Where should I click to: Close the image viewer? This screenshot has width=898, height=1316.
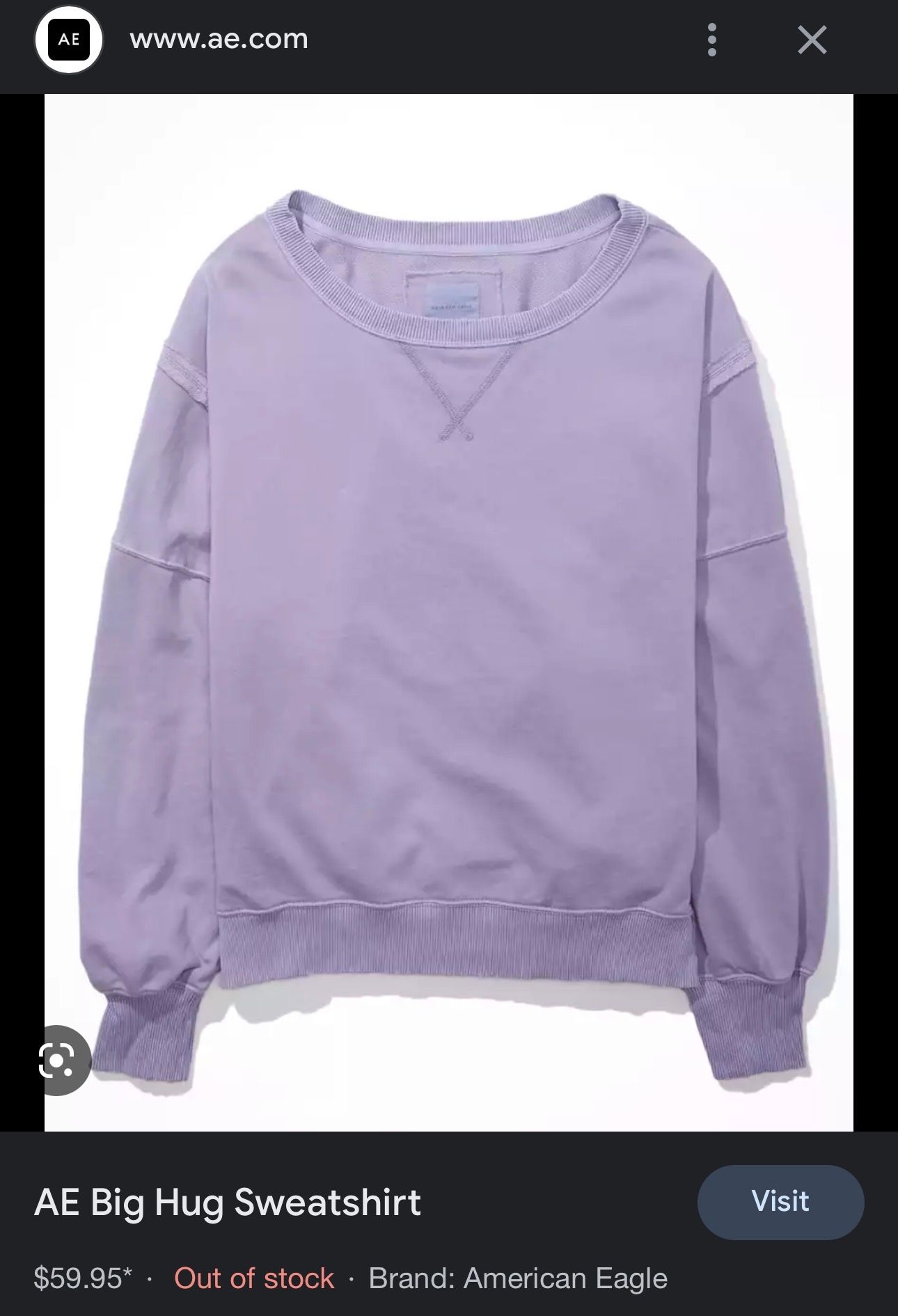click(x=812, y=40)
